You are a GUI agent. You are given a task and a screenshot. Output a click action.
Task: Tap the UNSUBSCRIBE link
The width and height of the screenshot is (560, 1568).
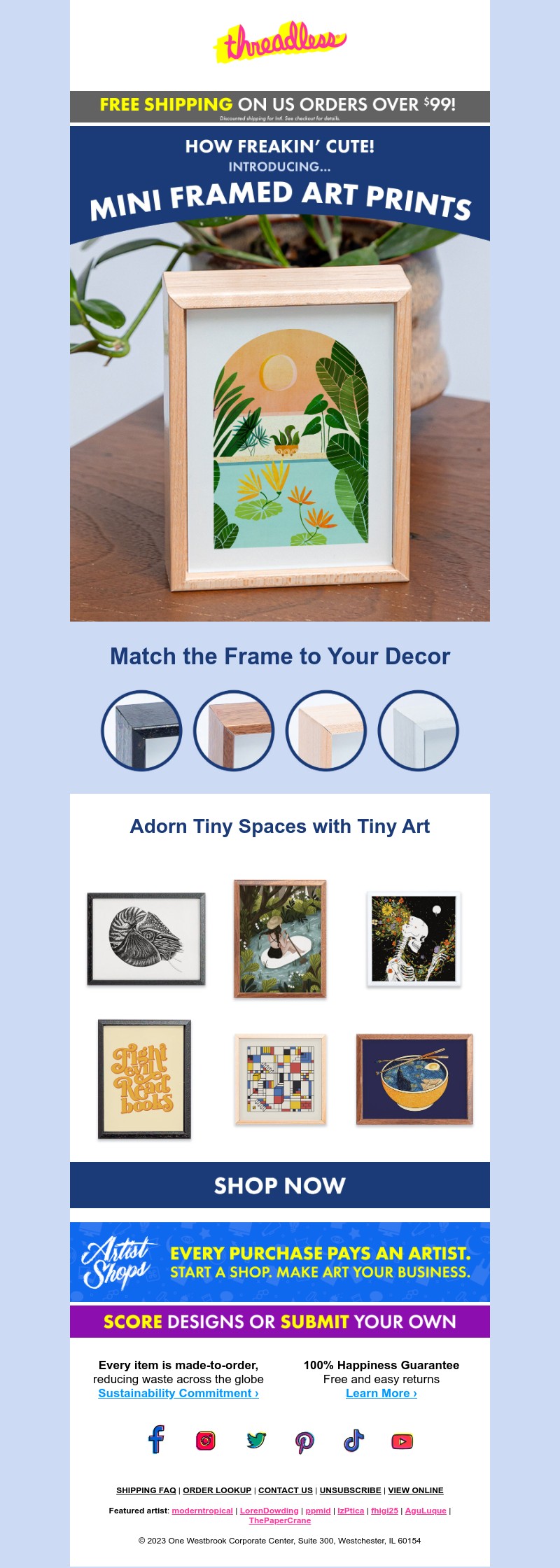(350, 1490)
